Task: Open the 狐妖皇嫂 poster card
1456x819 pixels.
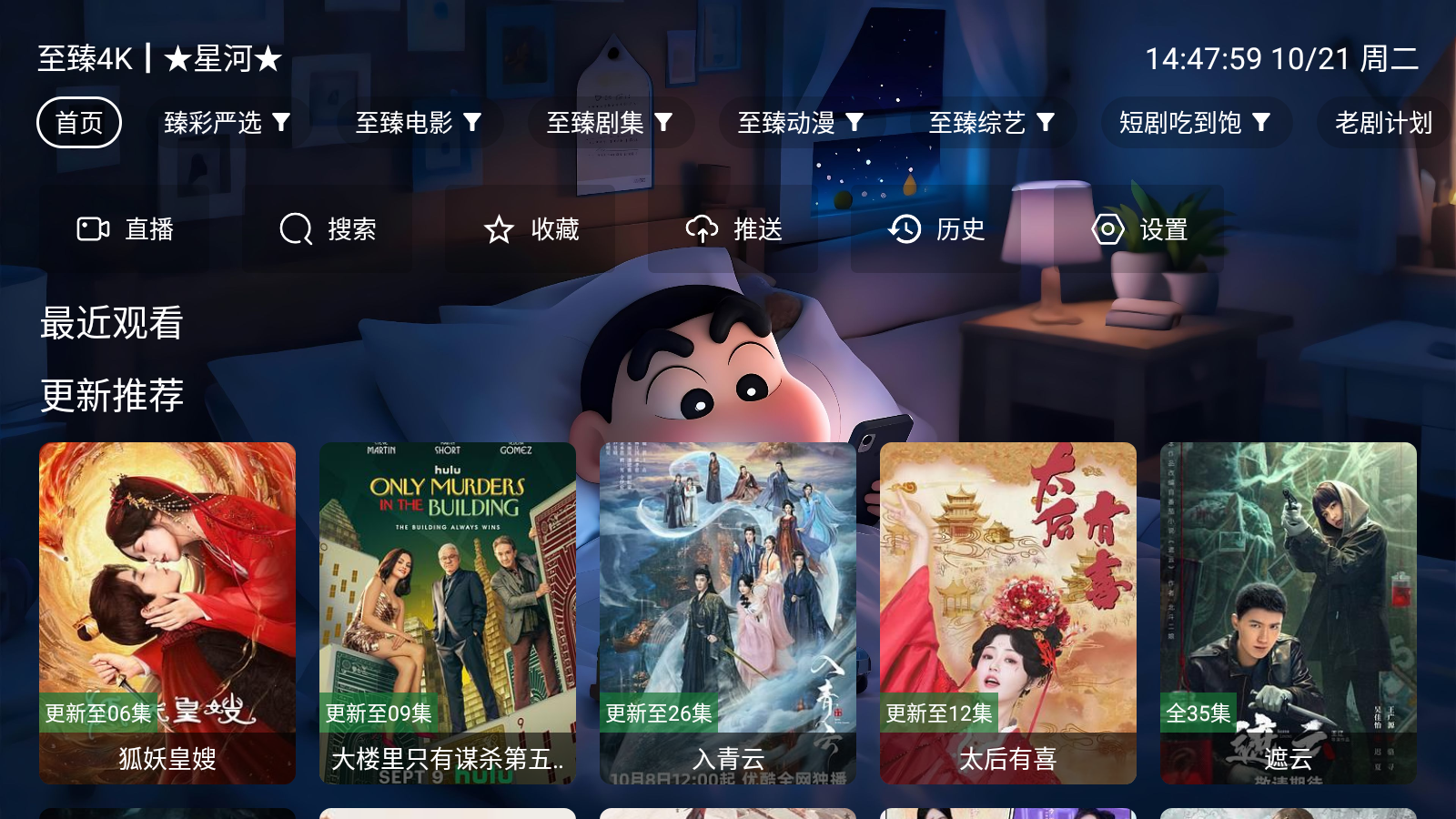Action: point(167,612)
